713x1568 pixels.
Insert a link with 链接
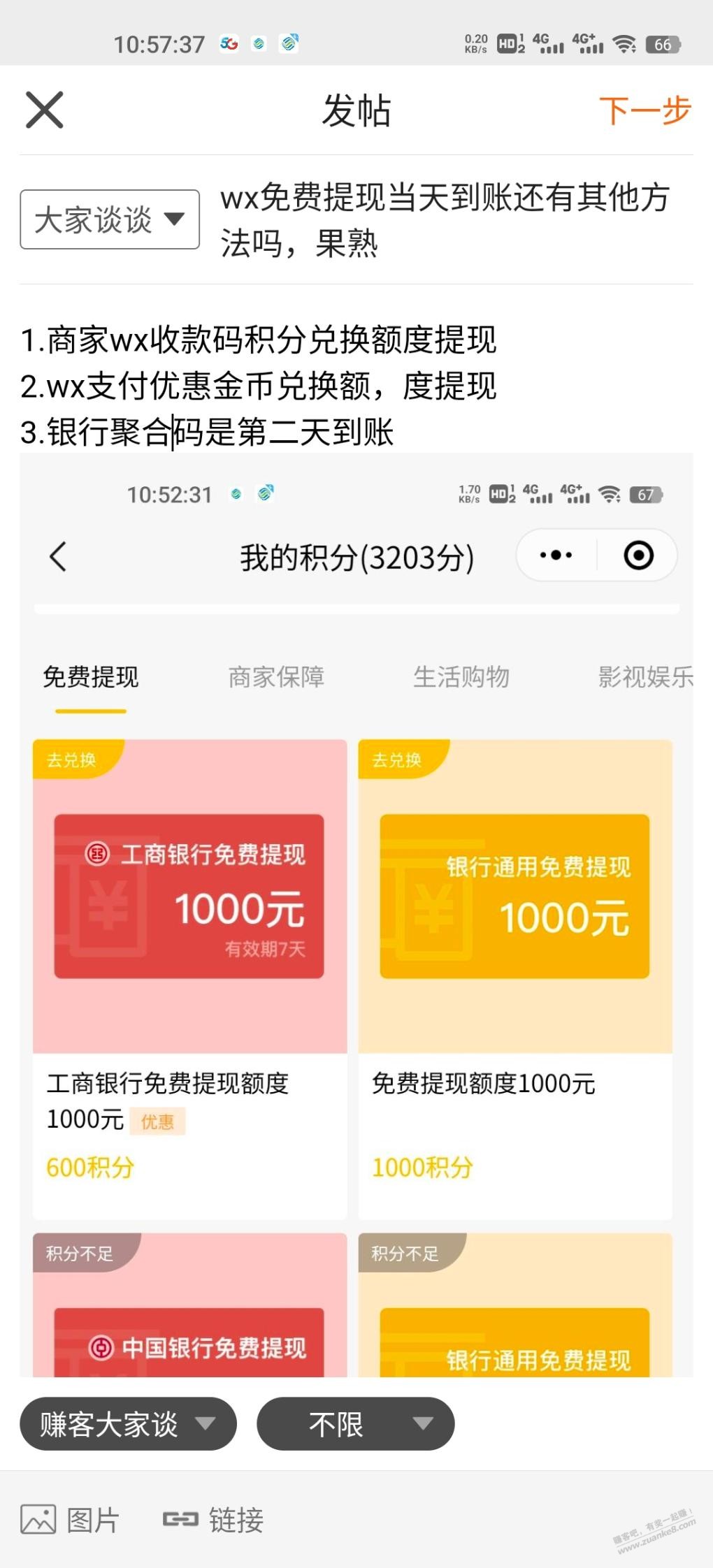point(213,1520)
